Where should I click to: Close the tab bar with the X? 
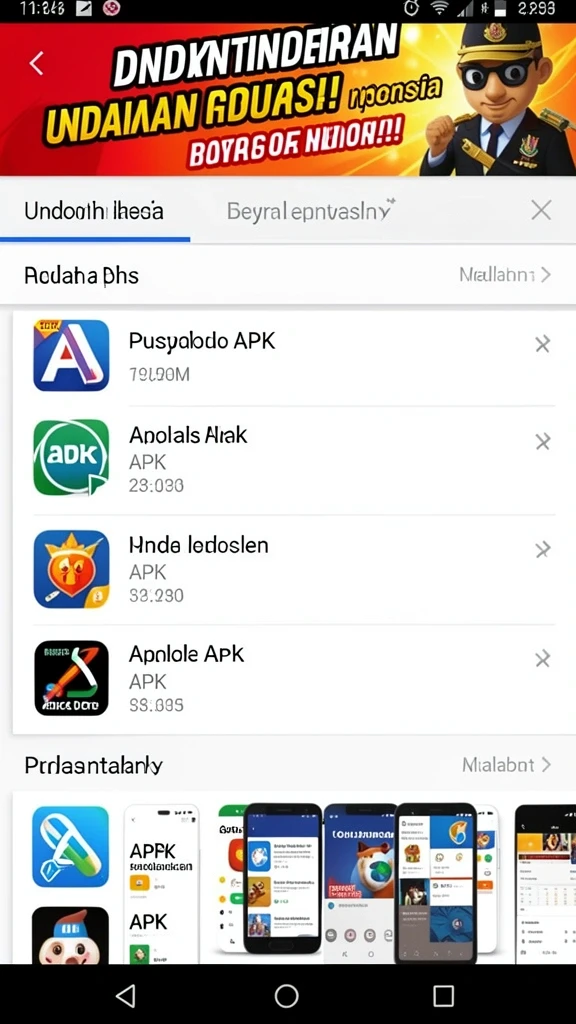click(x=541, y=210)
